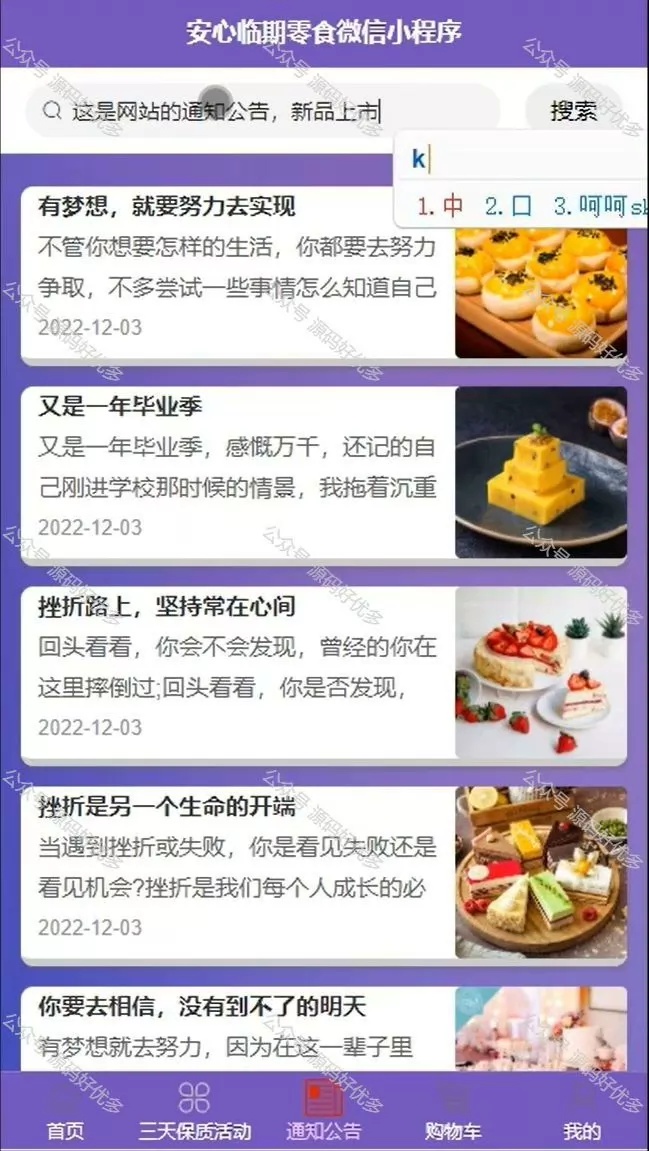Choose input candidate 1. 中

(x=440, y=206)
